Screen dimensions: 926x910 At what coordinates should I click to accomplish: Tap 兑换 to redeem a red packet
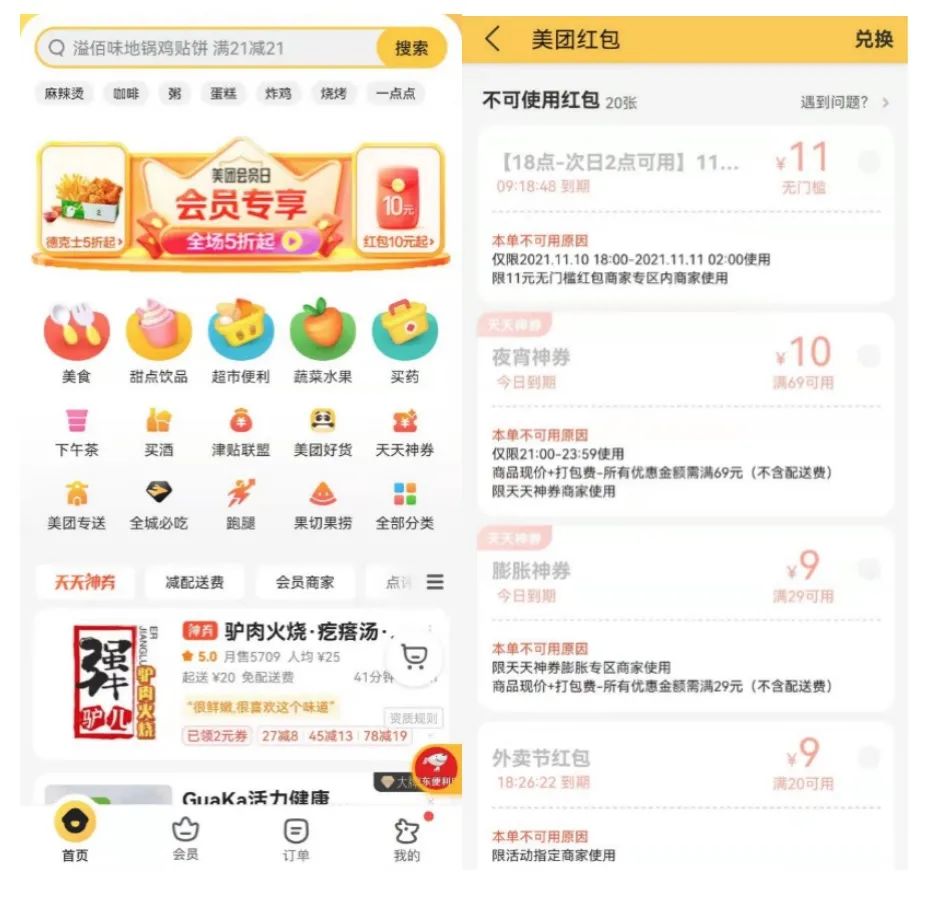[x=872, y=40]
